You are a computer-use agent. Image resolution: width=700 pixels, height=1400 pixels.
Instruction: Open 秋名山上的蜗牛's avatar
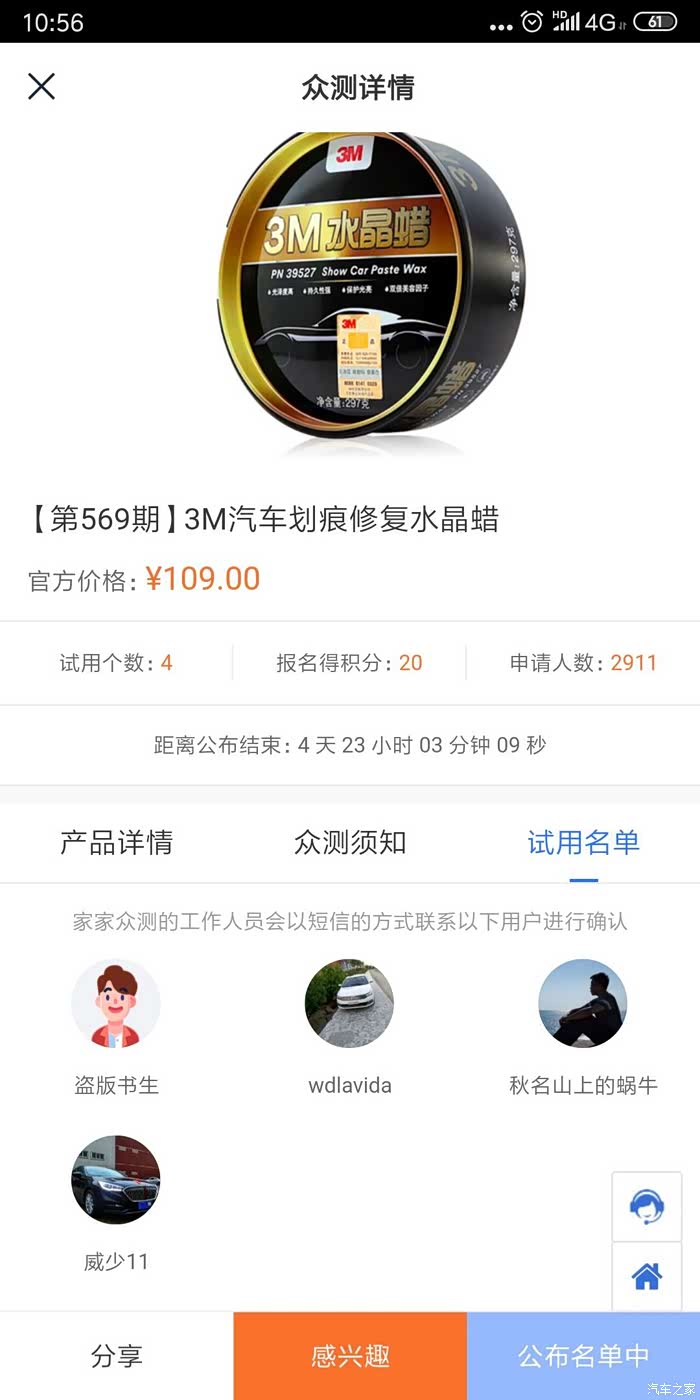(x=583, y=1004)
